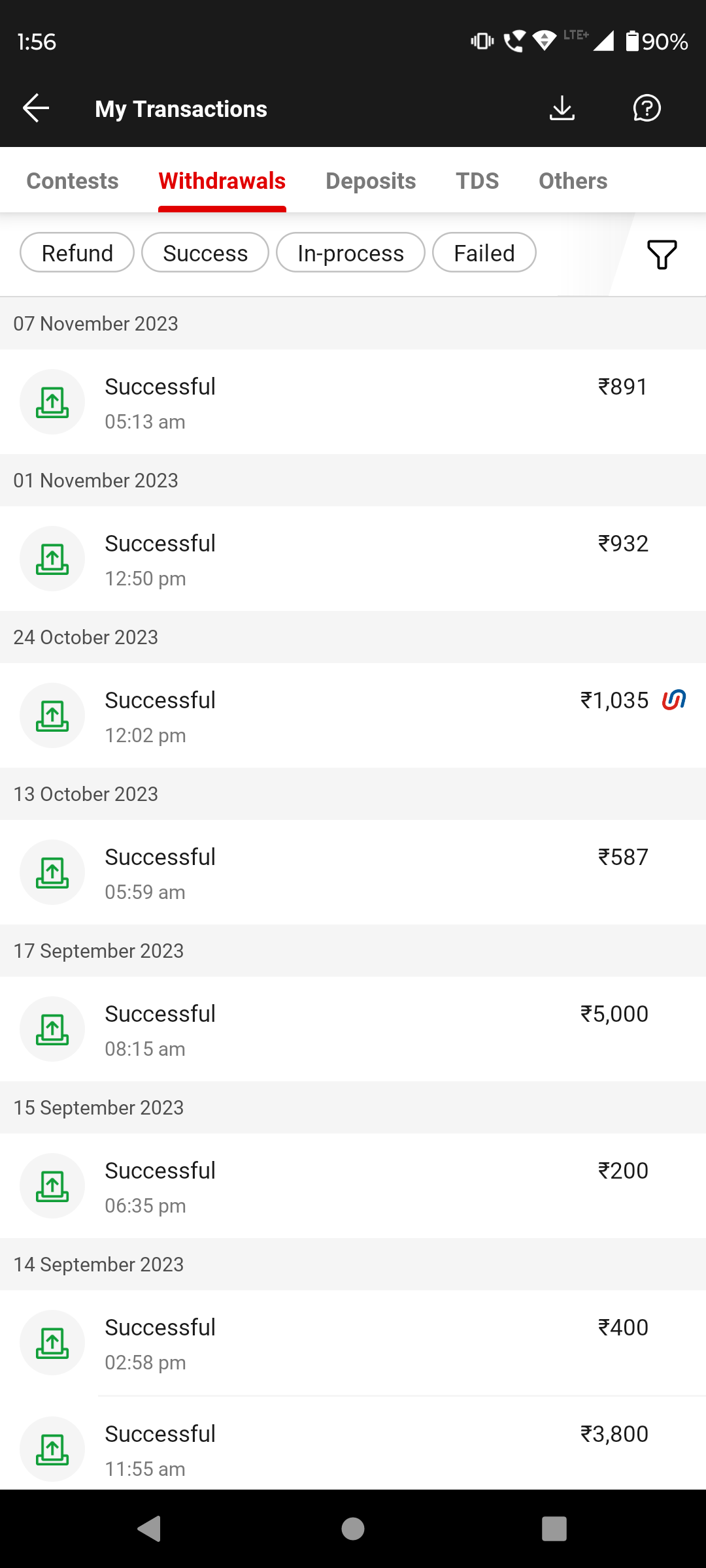The image size is (706, 1568).
Task: Filter by the Refund chip
Action: (x=77, y=253)
